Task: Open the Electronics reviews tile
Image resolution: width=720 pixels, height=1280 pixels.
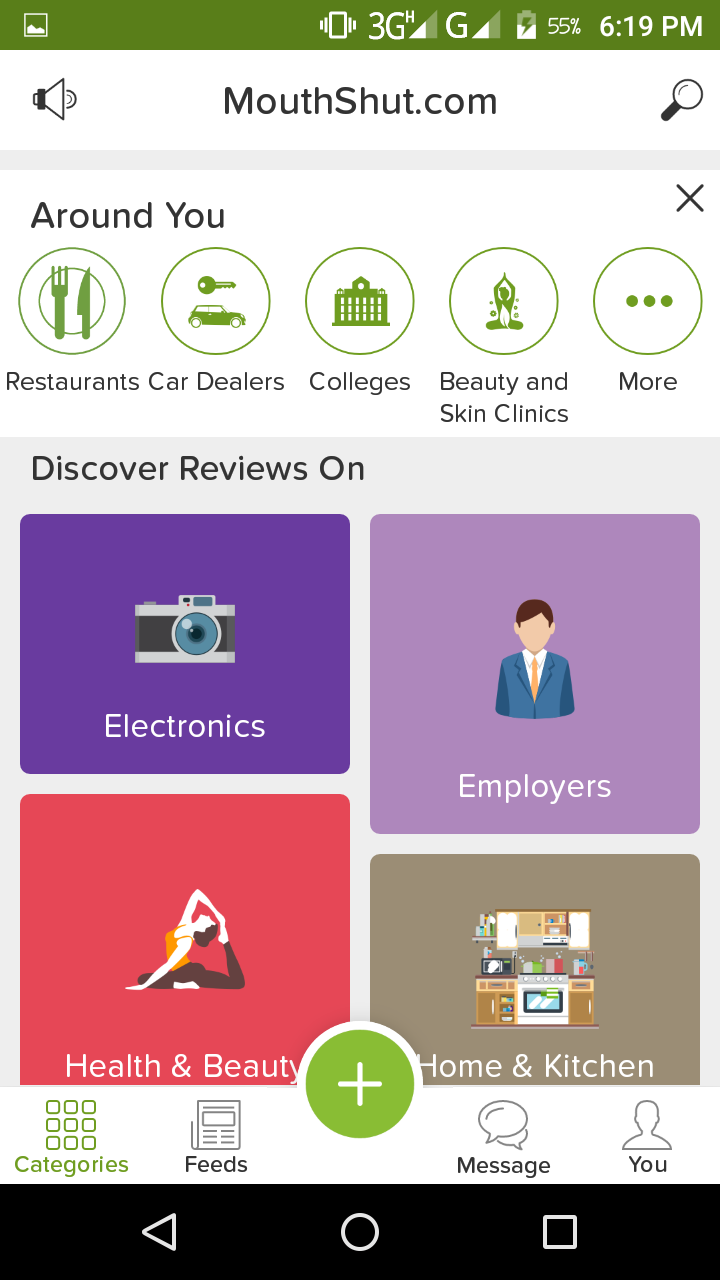Action: (x=185, y=643)
